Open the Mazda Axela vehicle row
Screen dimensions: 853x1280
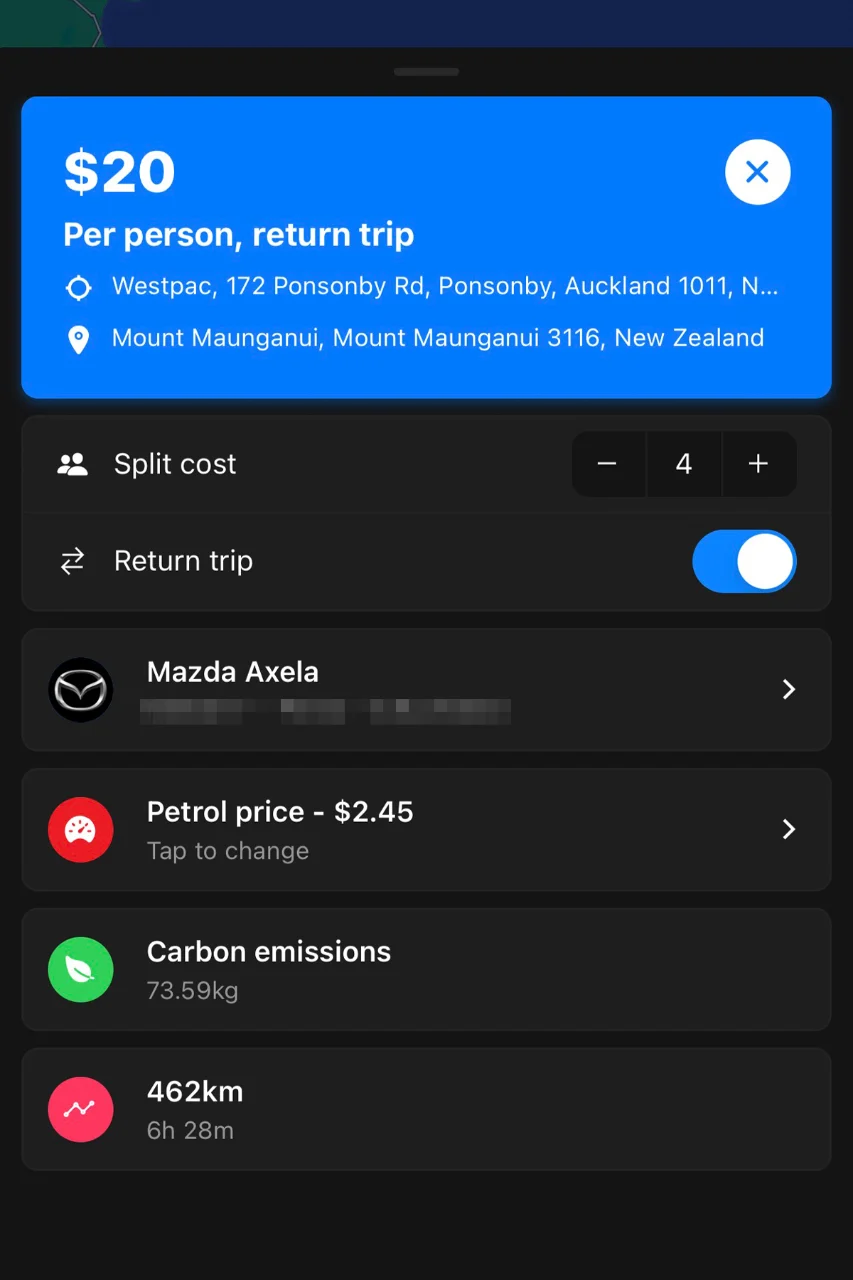coord(426,689)
